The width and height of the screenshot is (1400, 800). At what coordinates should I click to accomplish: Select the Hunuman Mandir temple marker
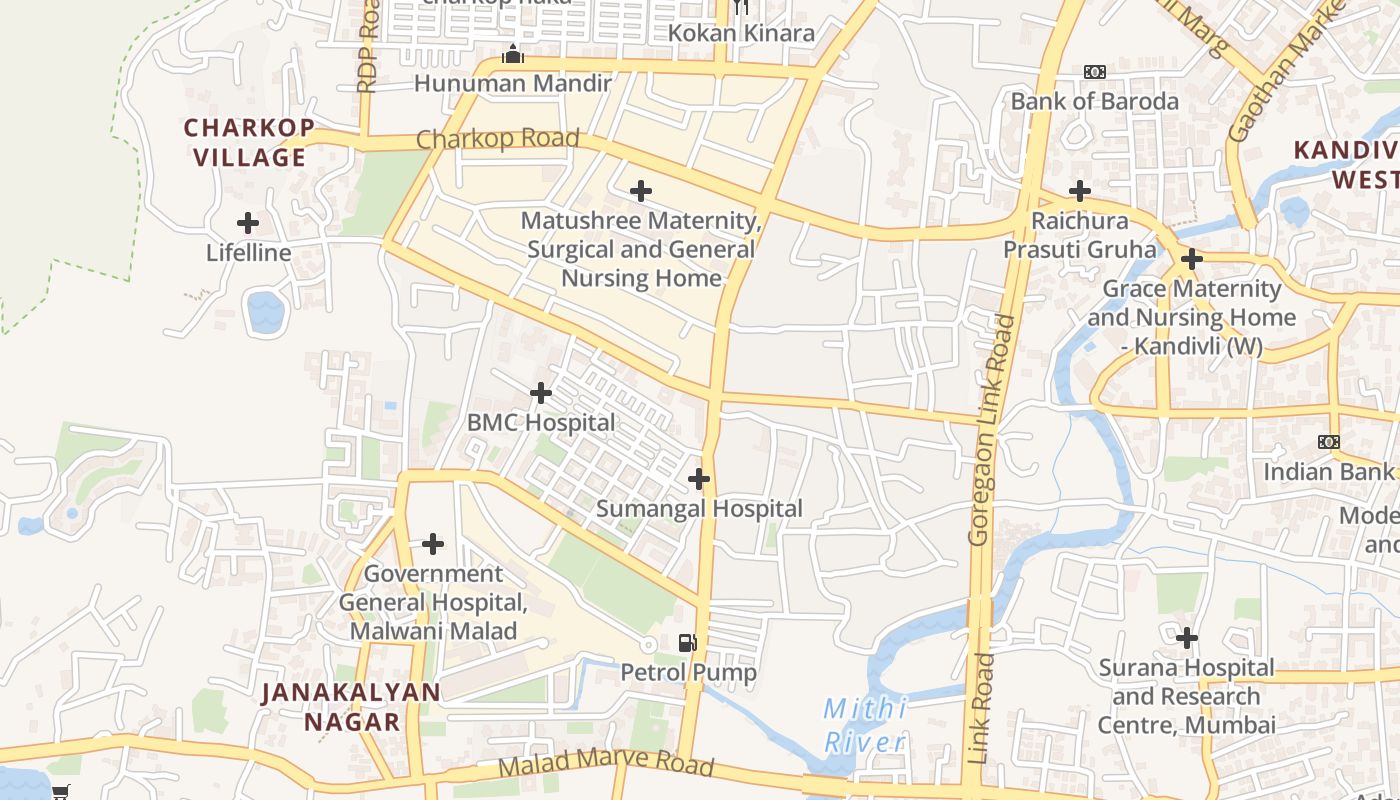pos(513,53)
